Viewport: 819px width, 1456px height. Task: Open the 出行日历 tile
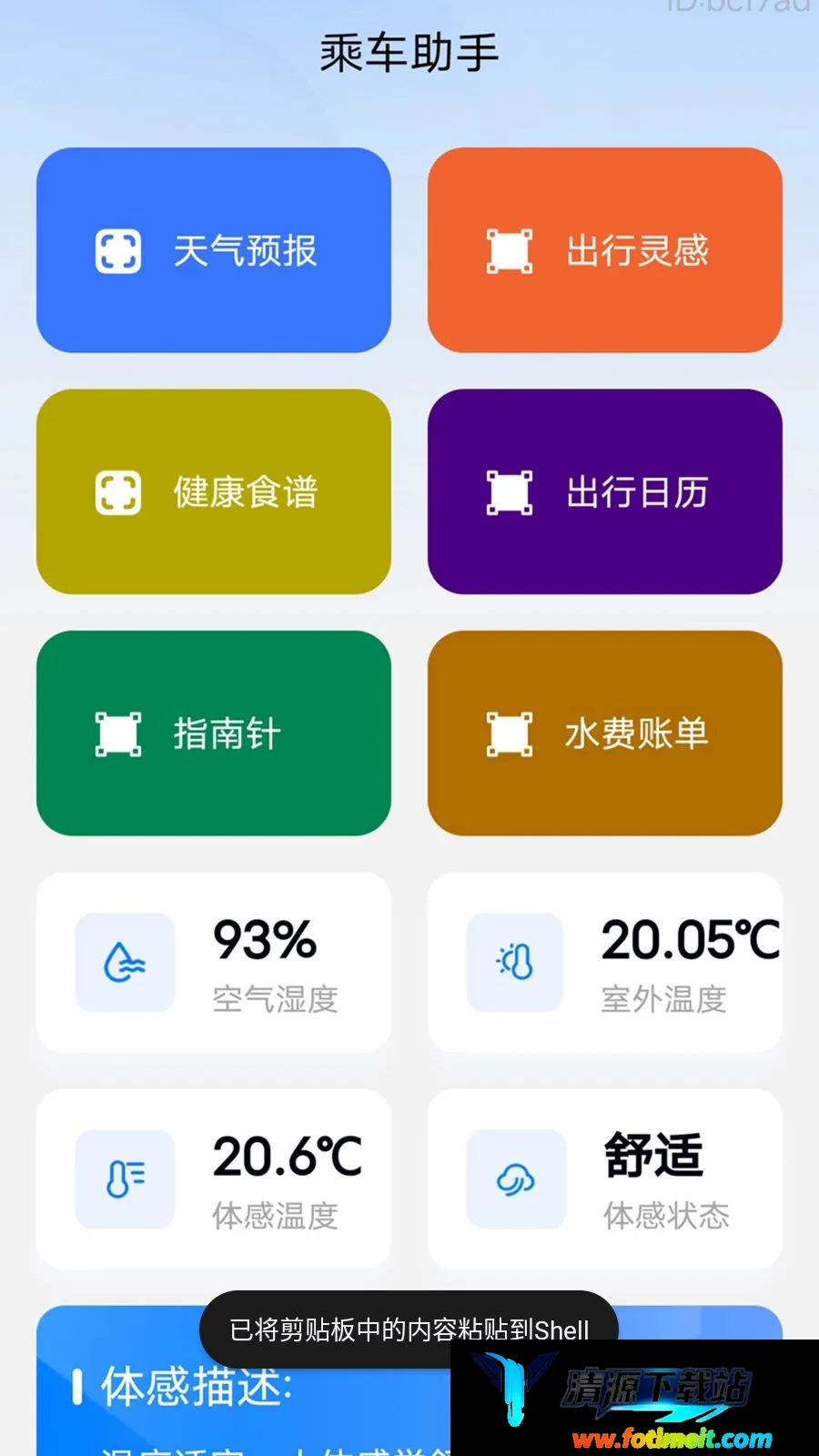pos(605,491)
